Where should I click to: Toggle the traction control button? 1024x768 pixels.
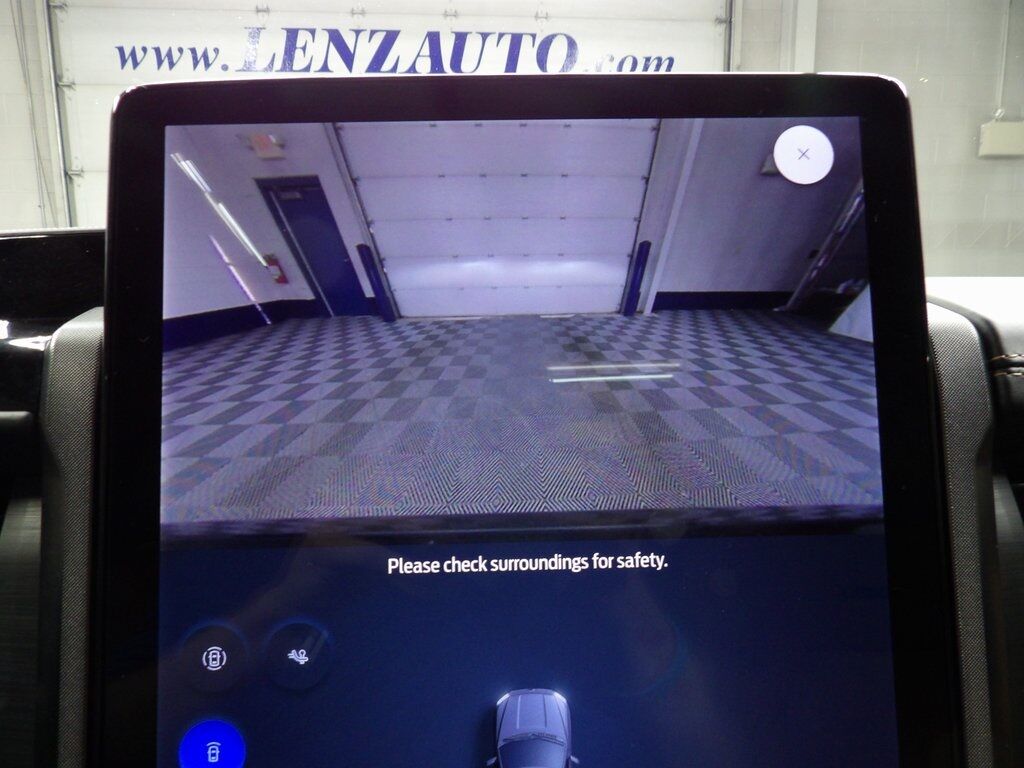pyautogui.click(x=297, y=655)
